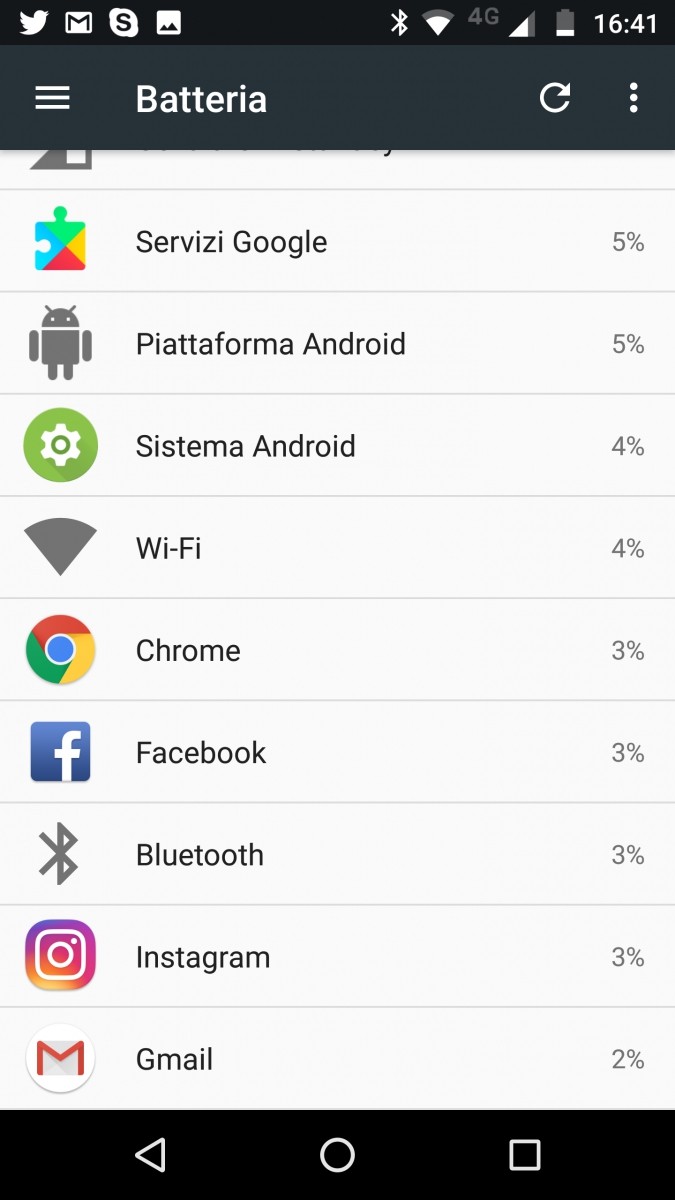Open the overflow options menu

tap(633, 98)
